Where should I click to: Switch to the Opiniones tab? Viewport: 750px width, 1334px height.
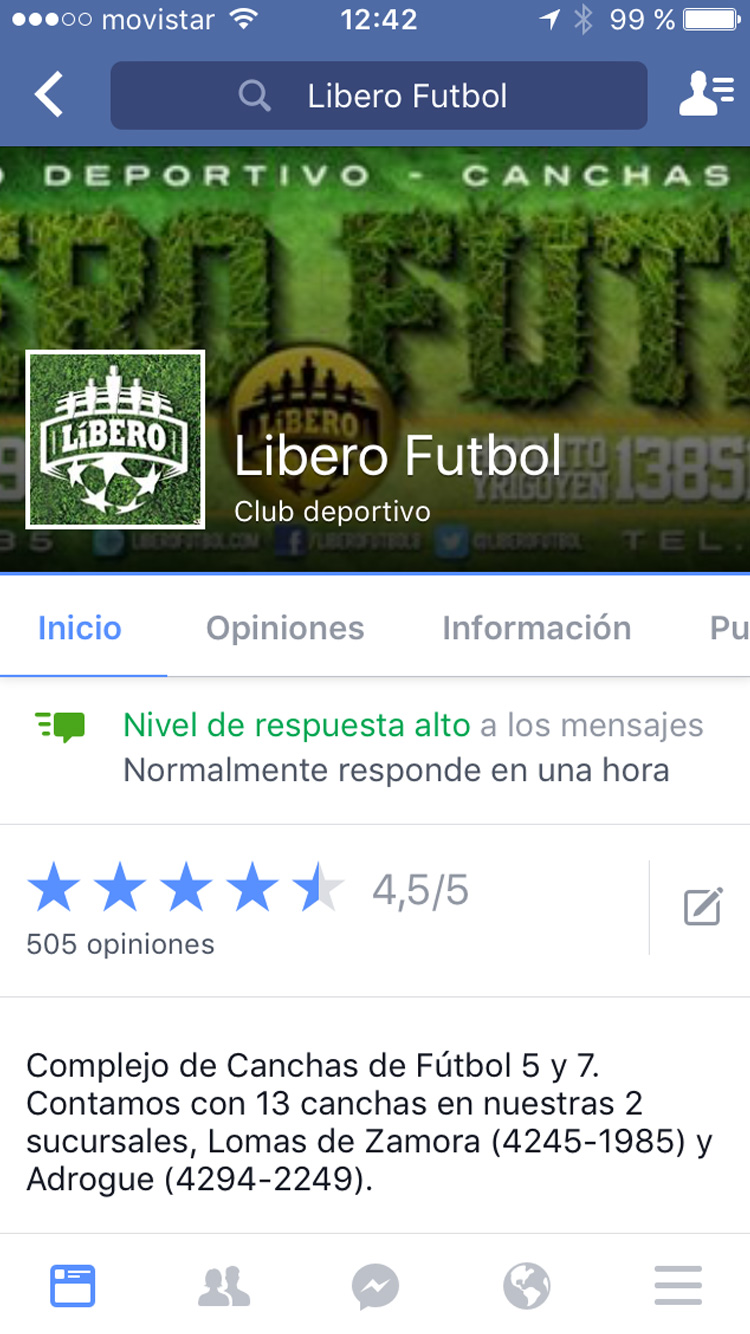tap(285, 628)
